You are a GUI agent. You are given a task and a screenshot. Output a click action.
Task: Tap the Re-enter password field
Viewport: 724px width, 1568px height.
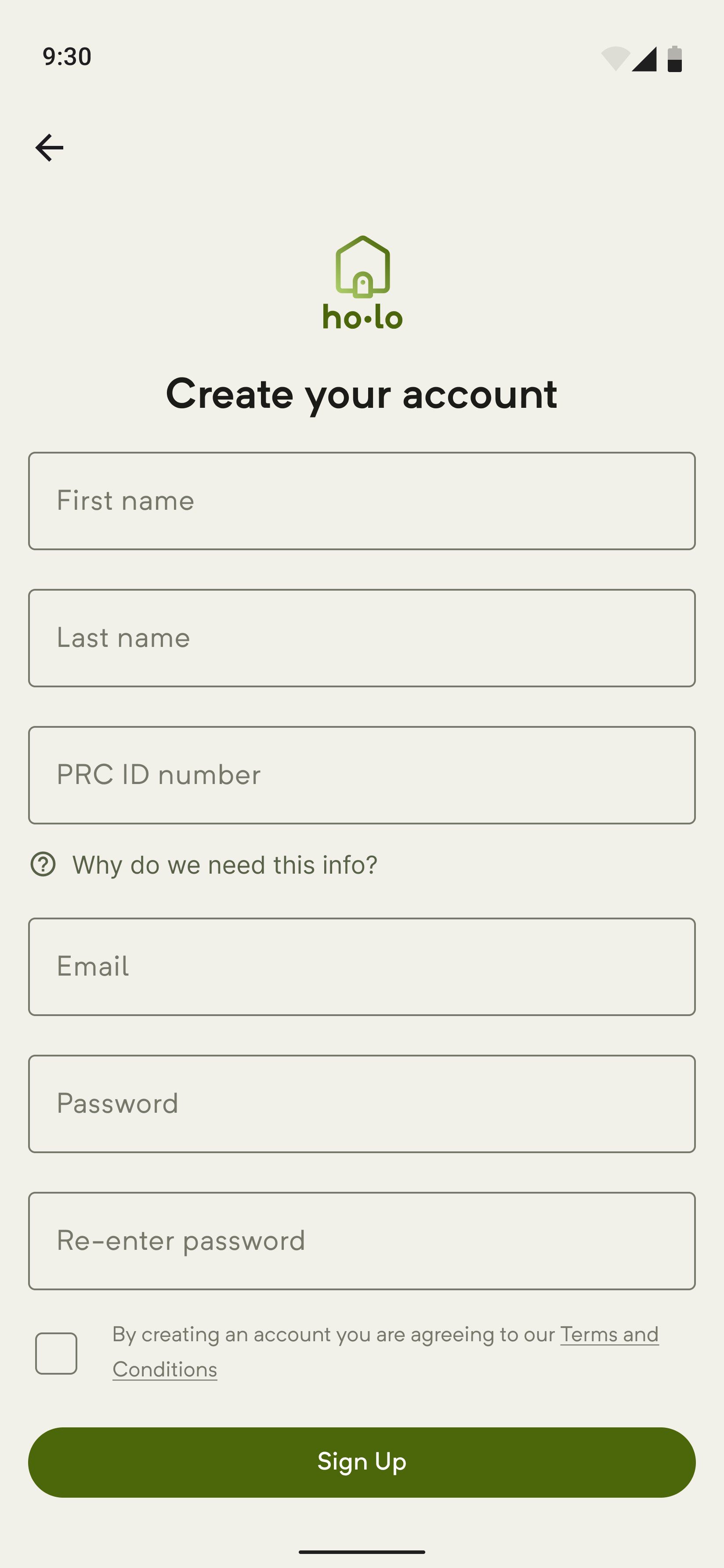point(362,1241)
